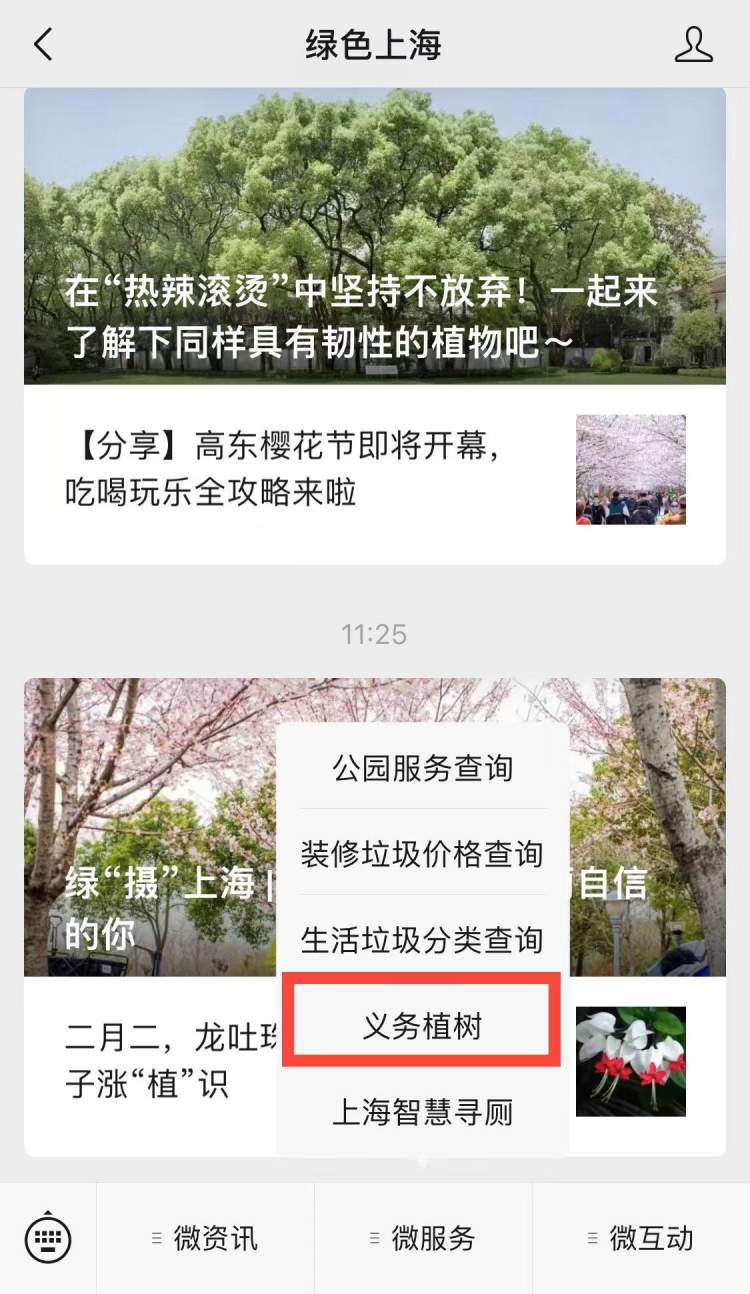Open the 热辣滚烫 plant article card
Screen dimensions: 750x1294
click(375, 240)
